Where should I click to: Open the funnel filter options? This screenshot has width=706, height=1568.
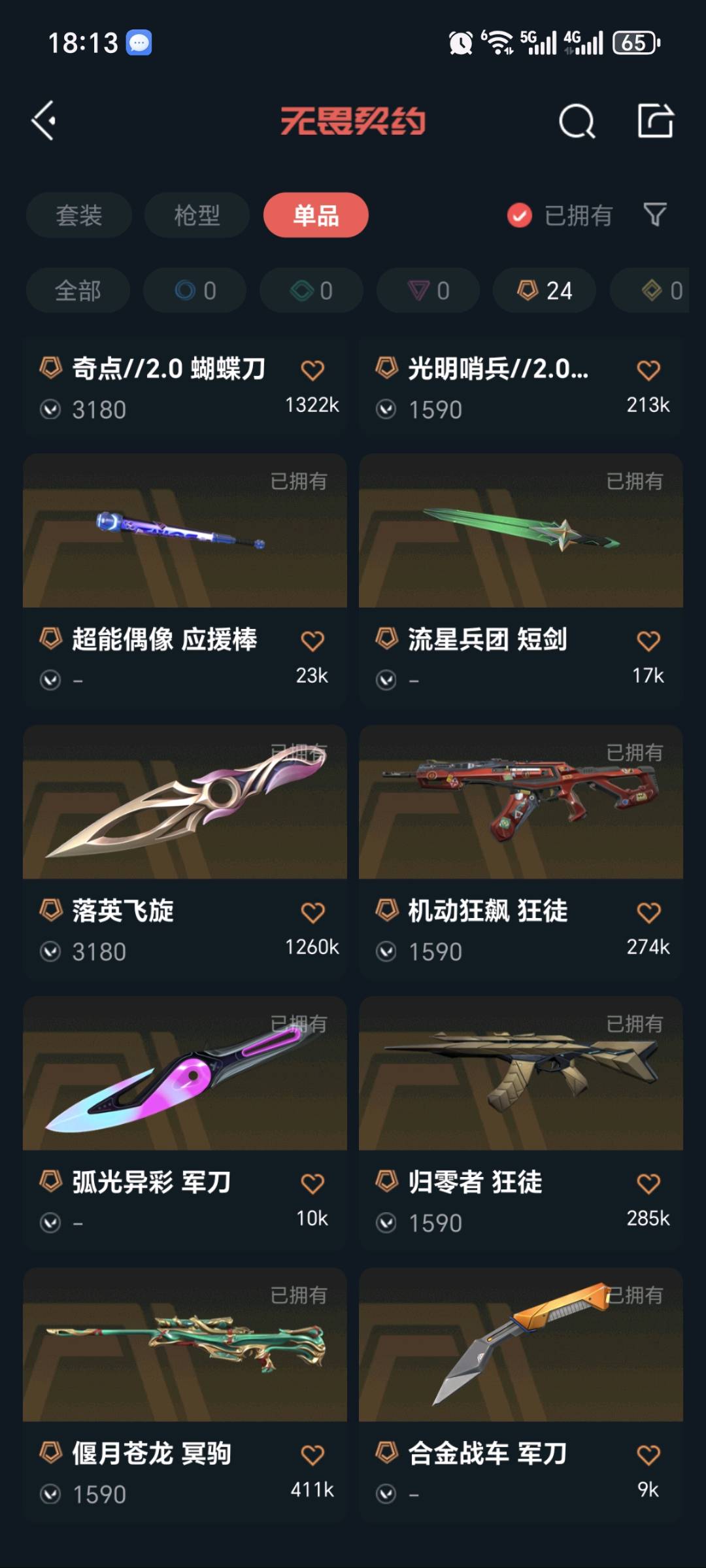tap(655, 214)
